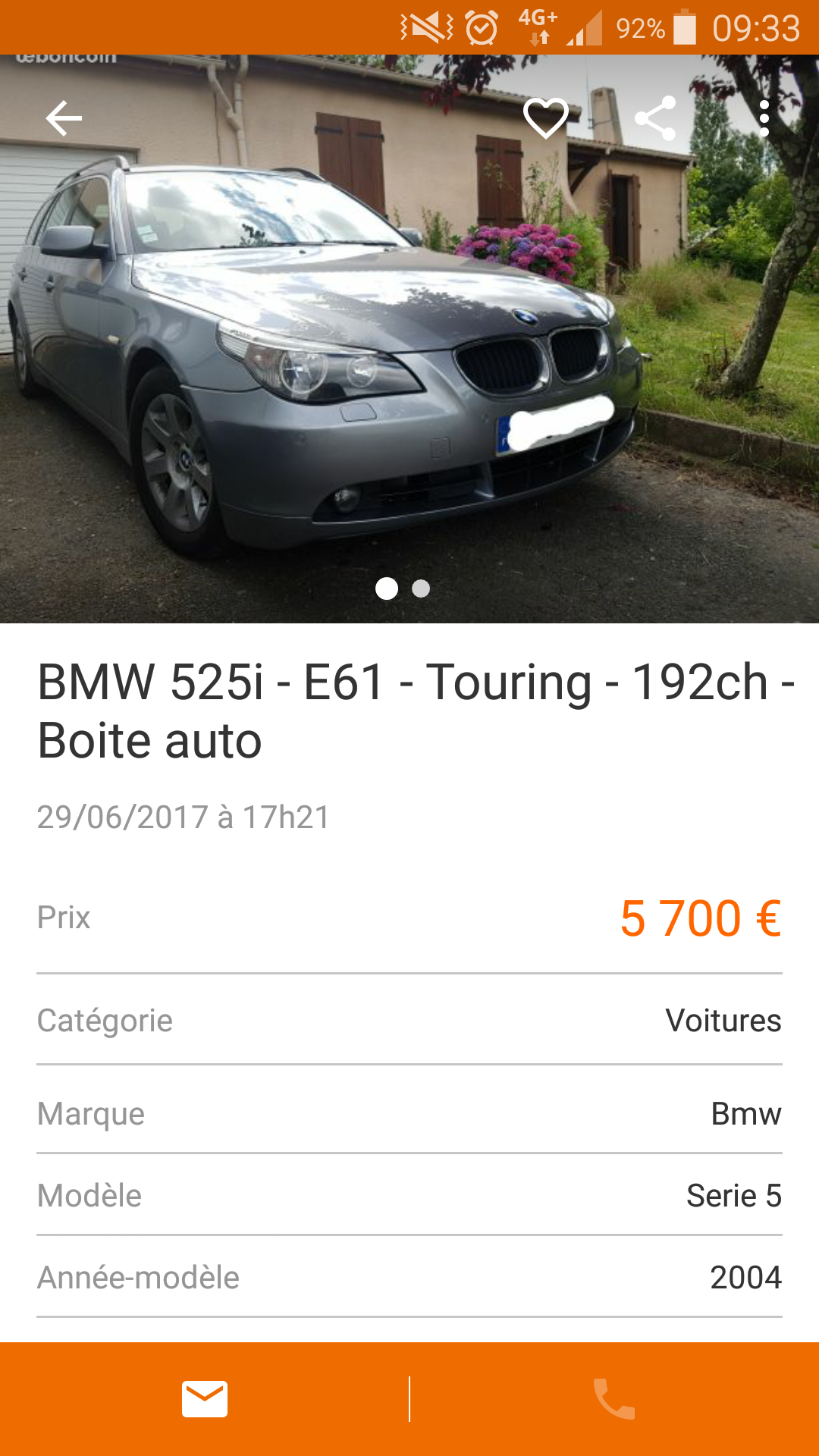Save this BMW ad with the heart
This screenshot has height=1456, width=819.
pos(546,118)
